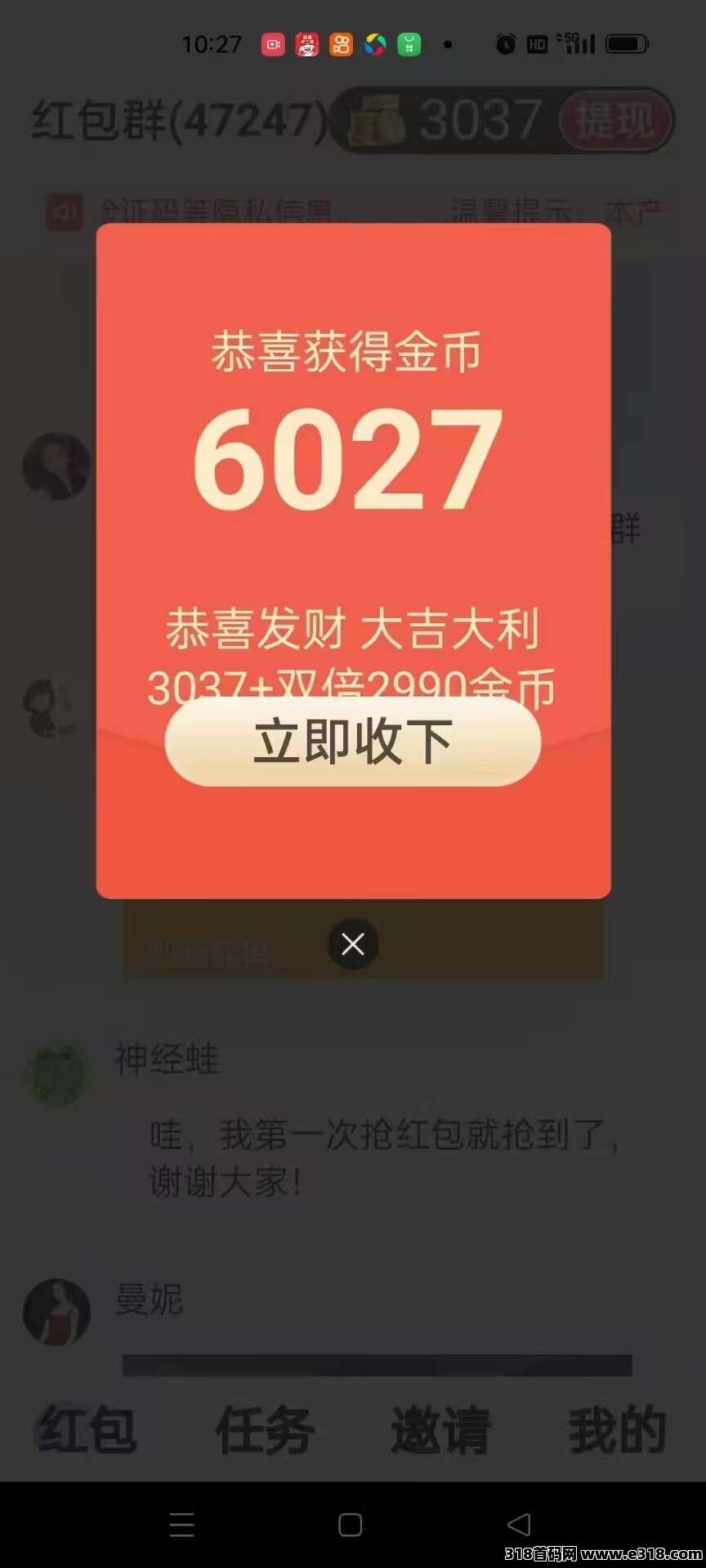This screenshot has width=706, height=1568.
Task: Tap the system home button
Action: click(351, 1525)
